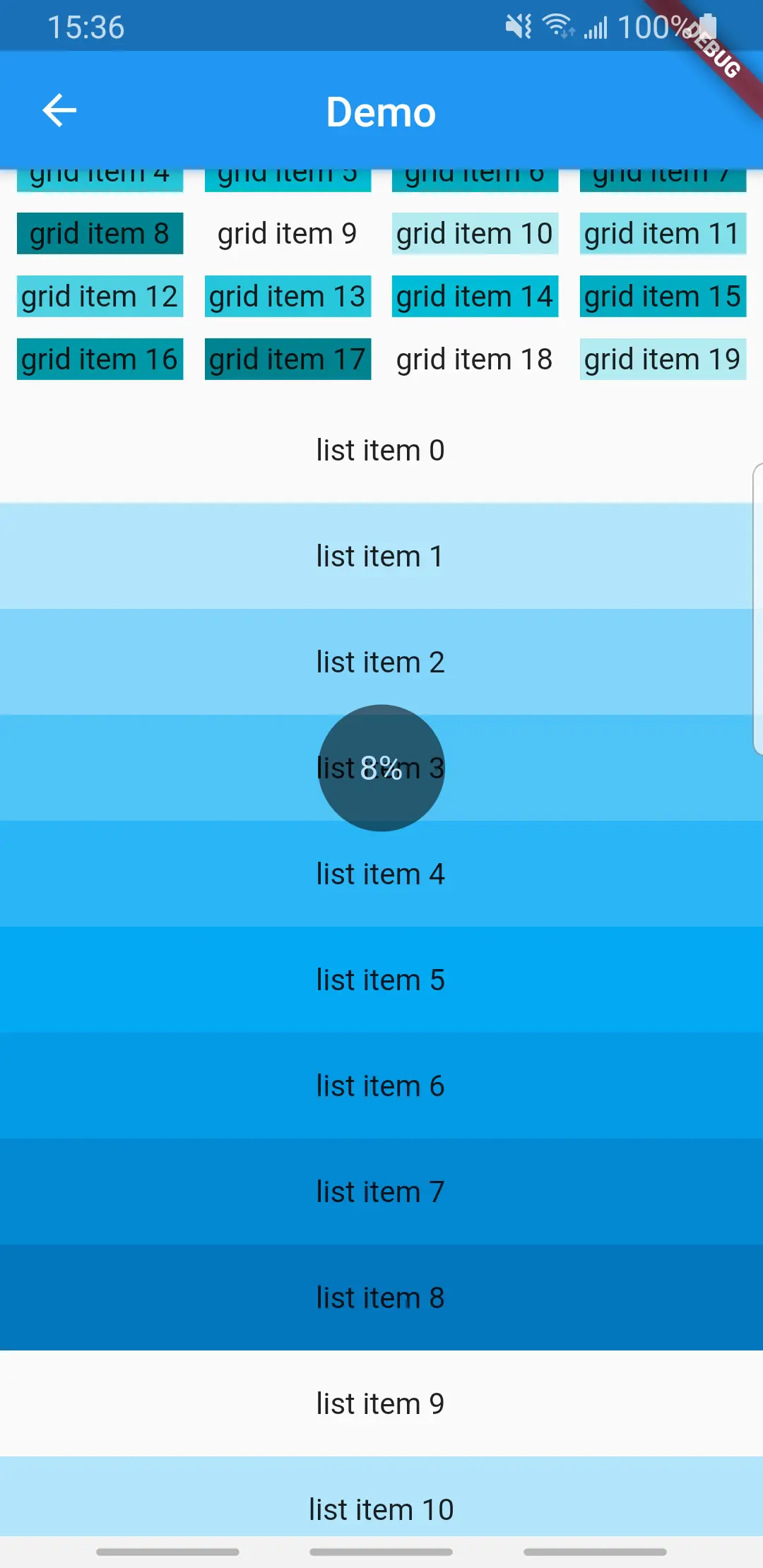Viewport: 763px width, 1568px height.
Task: Open list item 4
Action: (x=380, y=874)
